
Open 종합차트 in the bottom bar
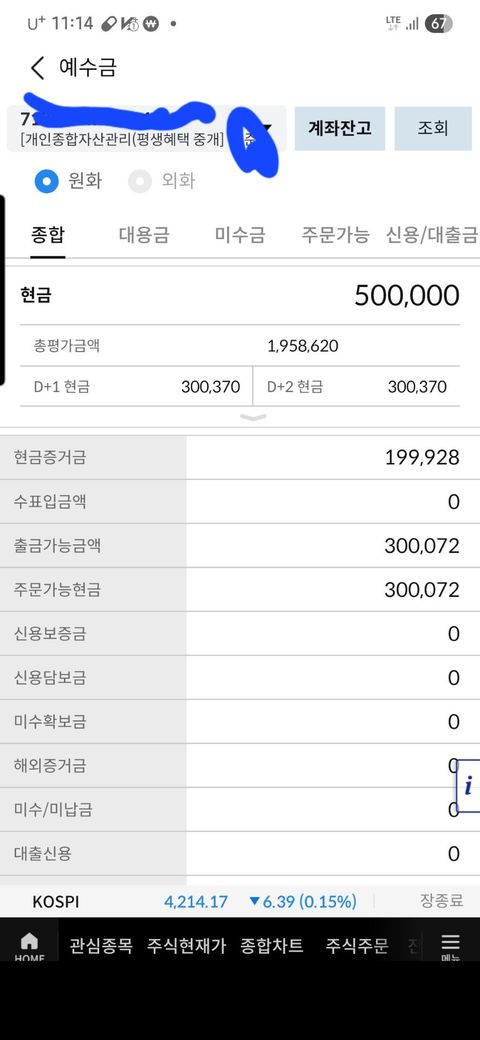tap(272, 945)
